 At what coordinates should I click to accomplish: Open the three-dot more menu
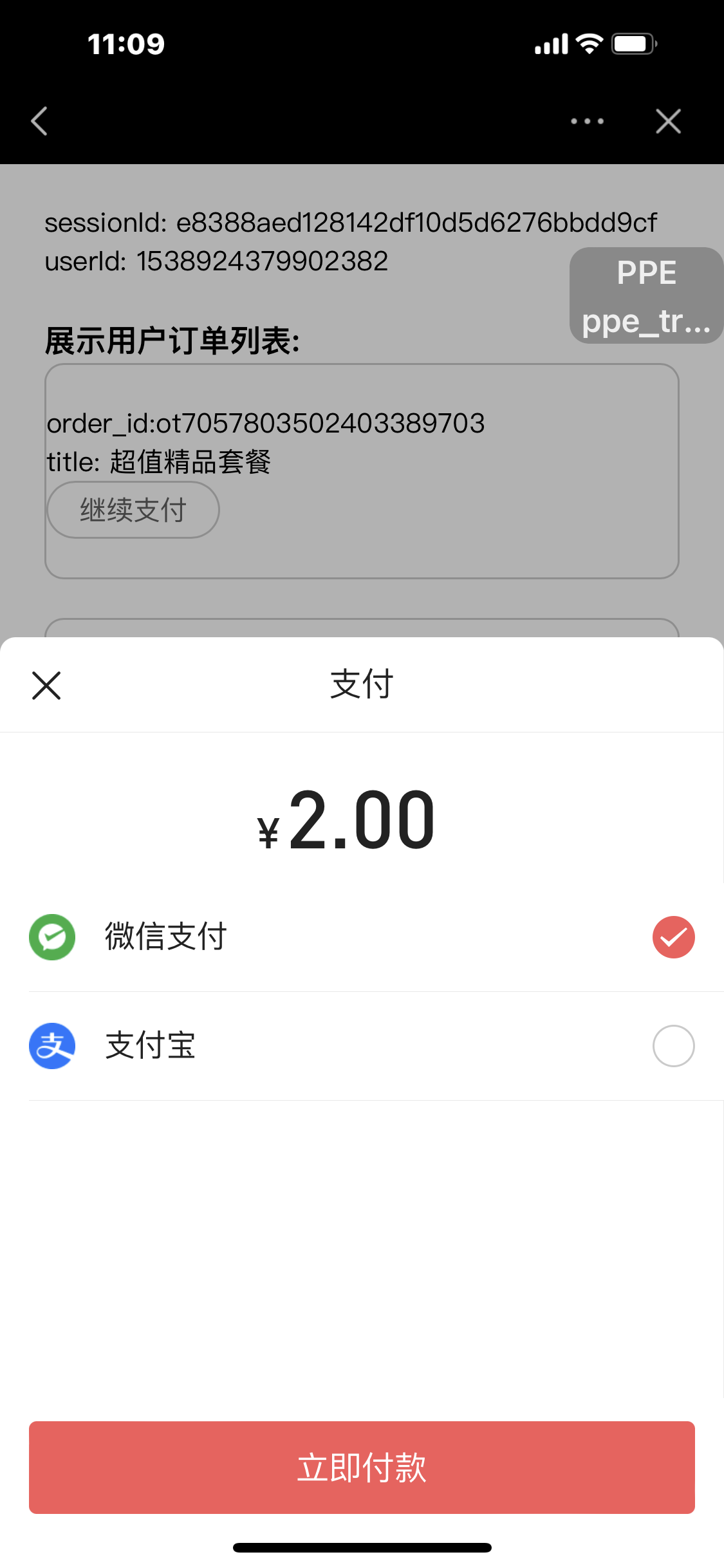pyautogui.click(x=587, y=121)
